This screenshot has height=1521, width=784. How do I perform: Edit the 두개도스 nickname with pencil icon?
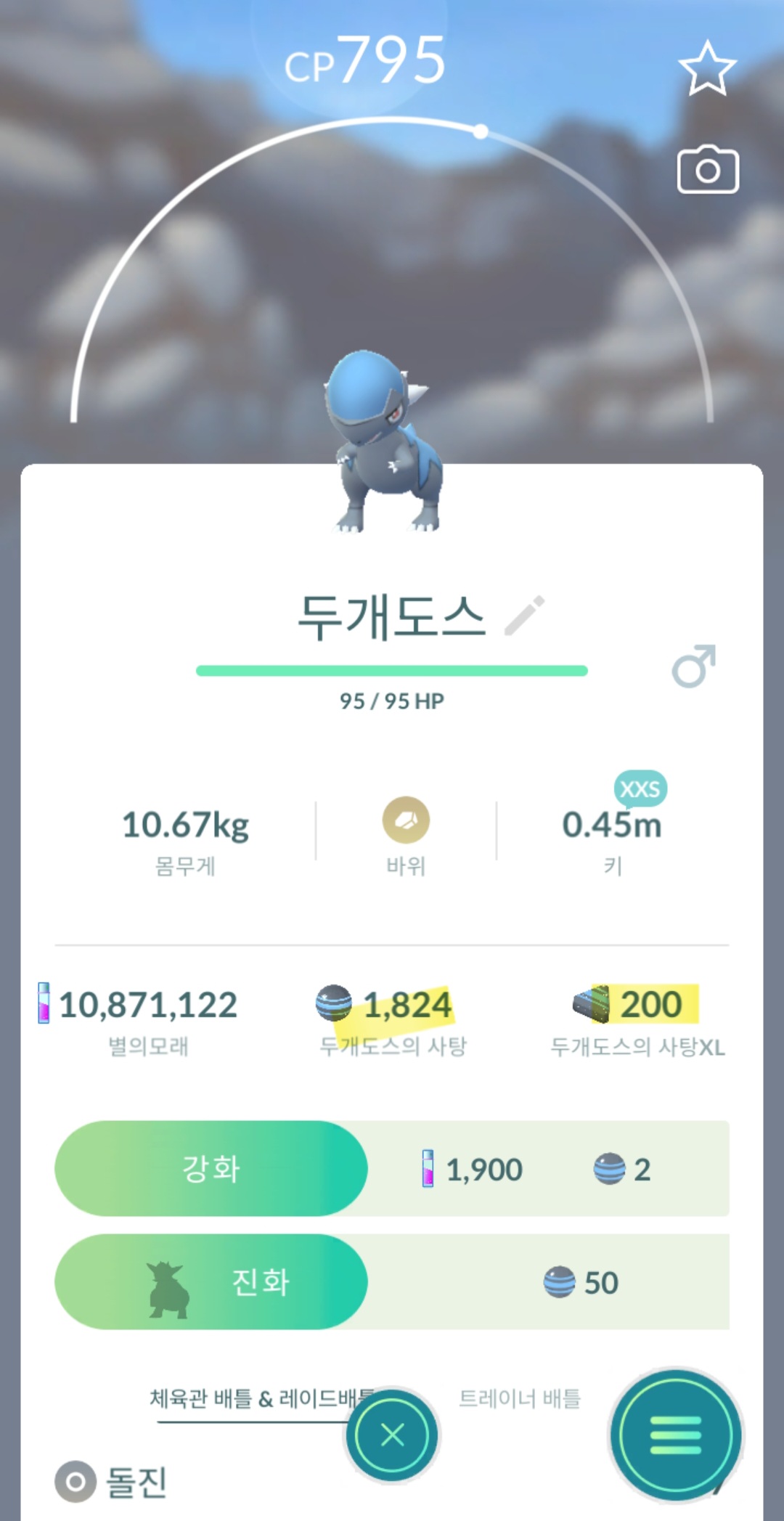525,616
